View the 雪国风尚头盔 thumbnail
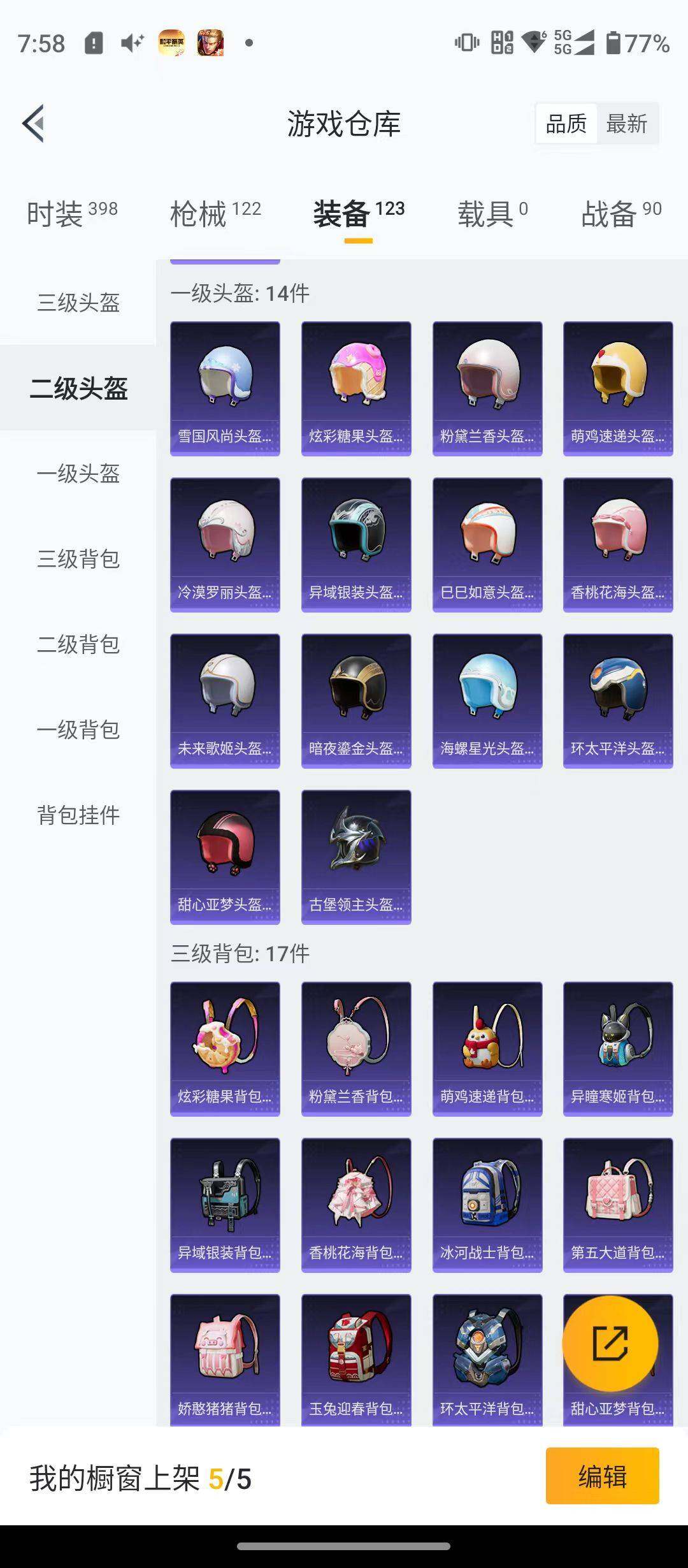 tap(225, 388)
